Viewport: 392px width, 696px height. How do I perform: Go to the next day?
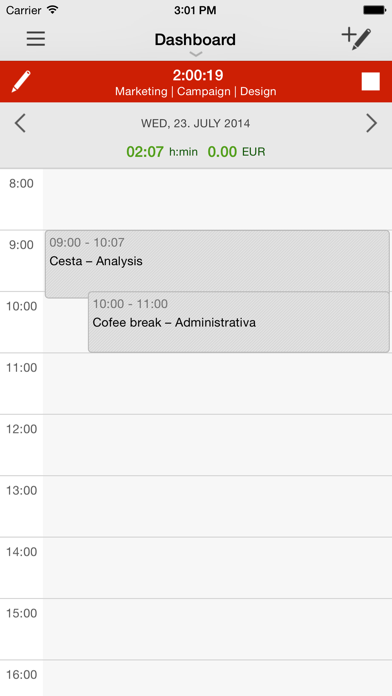click(372, 123)
